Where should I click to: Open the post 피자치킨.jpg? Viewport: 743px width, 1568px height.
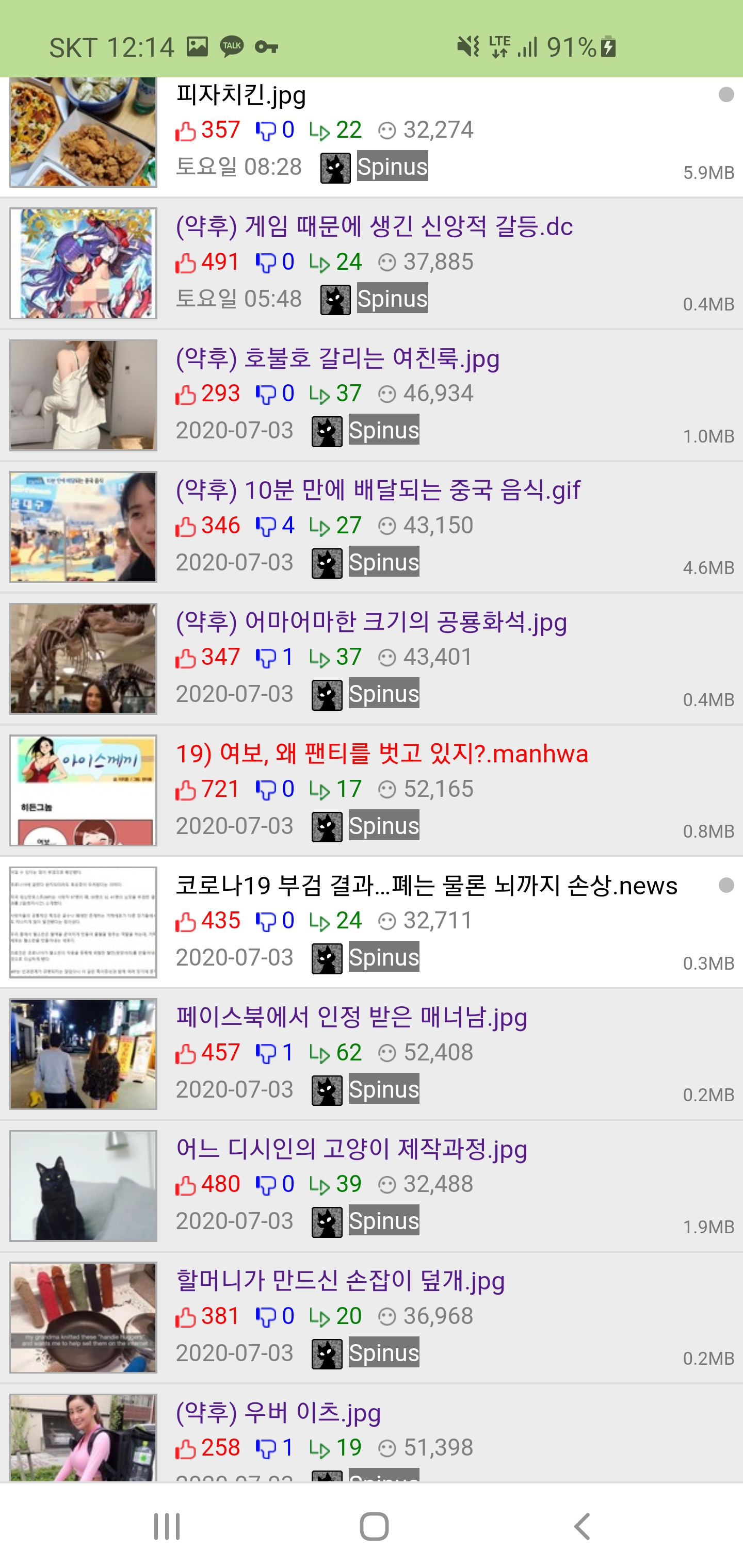[x=241, y=95]
